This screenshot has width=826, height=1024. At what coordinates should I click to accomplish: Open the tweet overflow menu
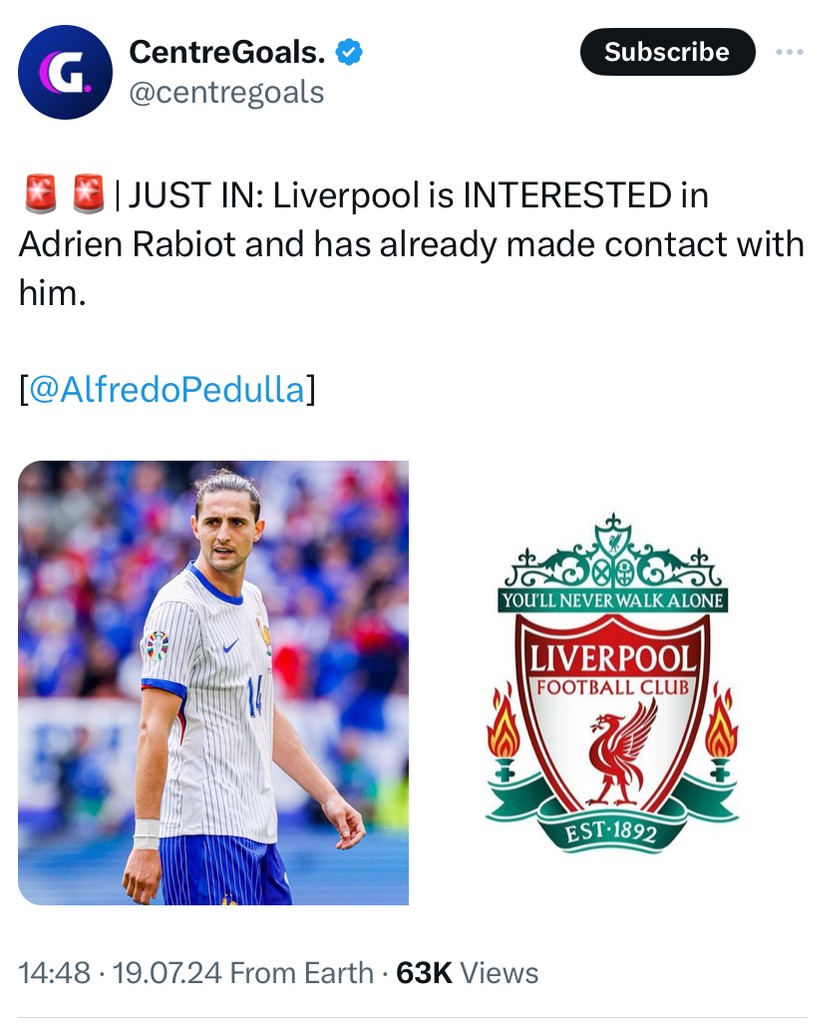point(790,52)
